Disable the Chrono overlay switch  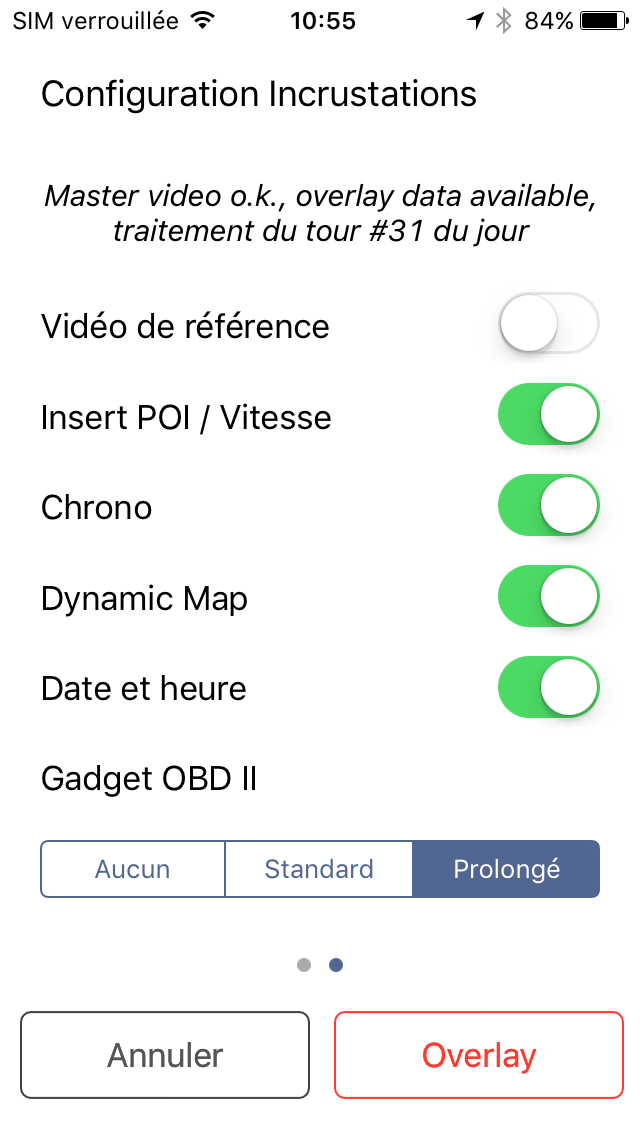coord(548,507)
